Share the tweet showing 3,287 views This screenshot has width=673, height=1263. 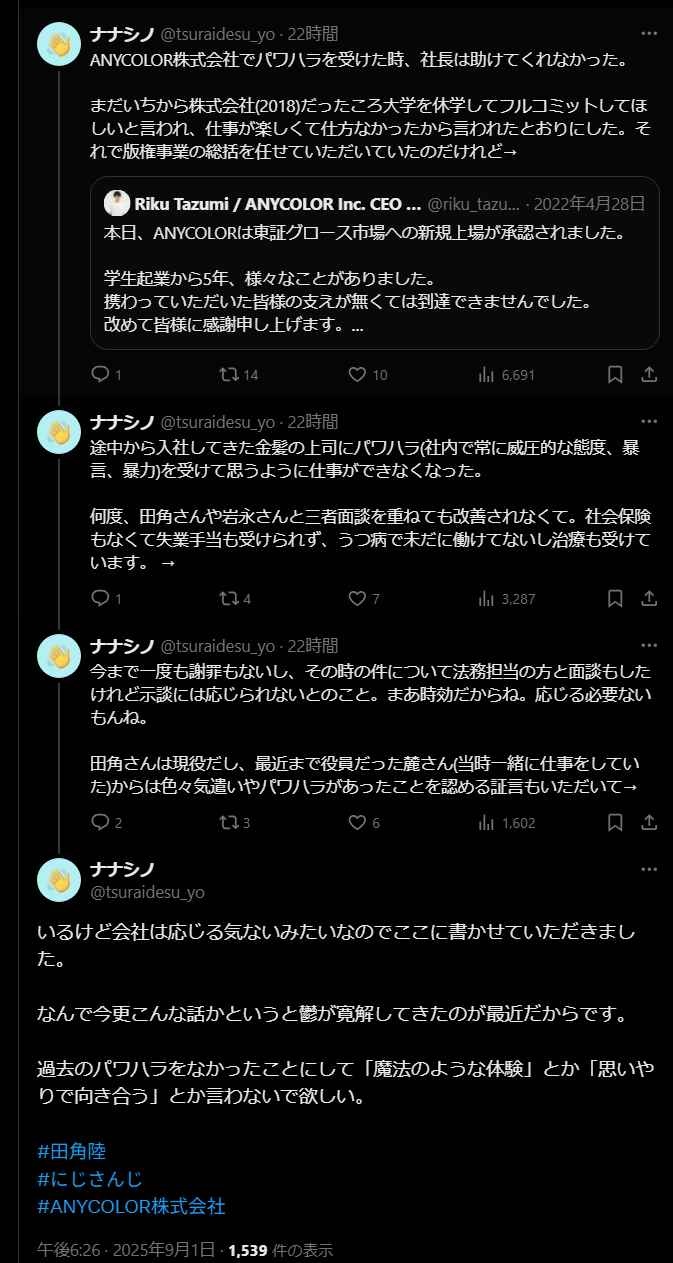click(x=648, y=599)
